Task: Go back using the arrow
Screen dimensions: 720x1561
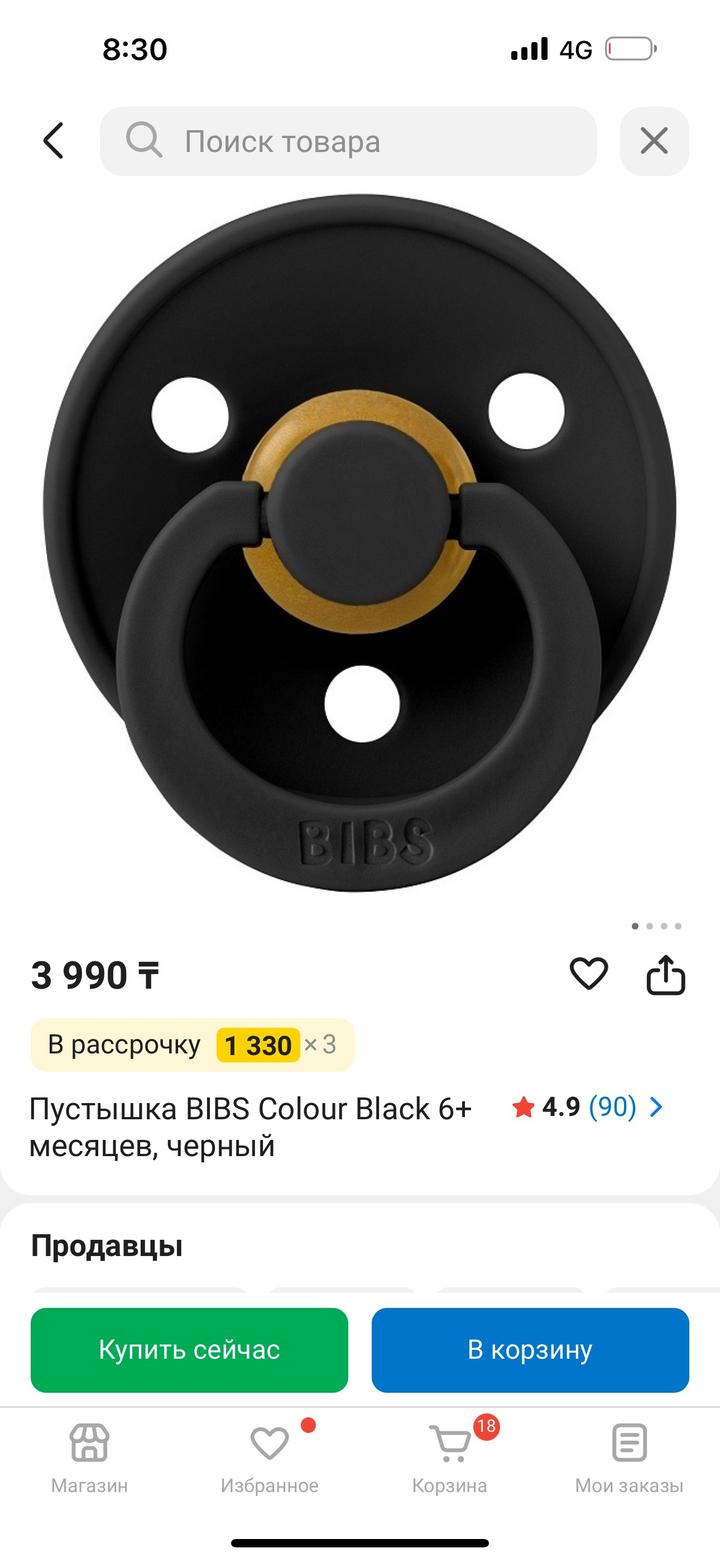Action: coord(54,141)
